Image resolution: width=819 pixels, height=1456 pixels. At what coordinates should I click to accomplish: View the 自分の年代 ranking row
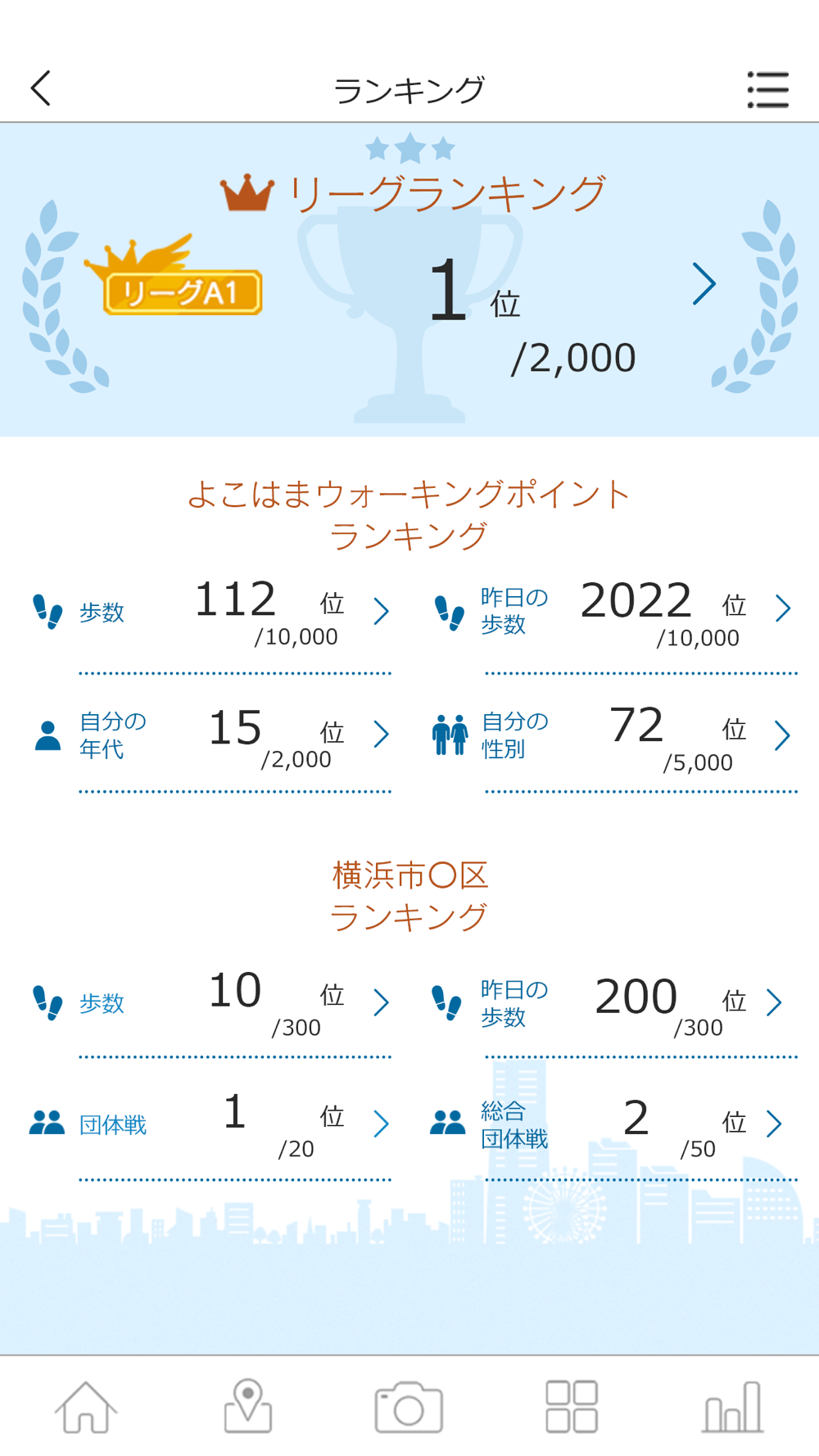tap(211, 735)
